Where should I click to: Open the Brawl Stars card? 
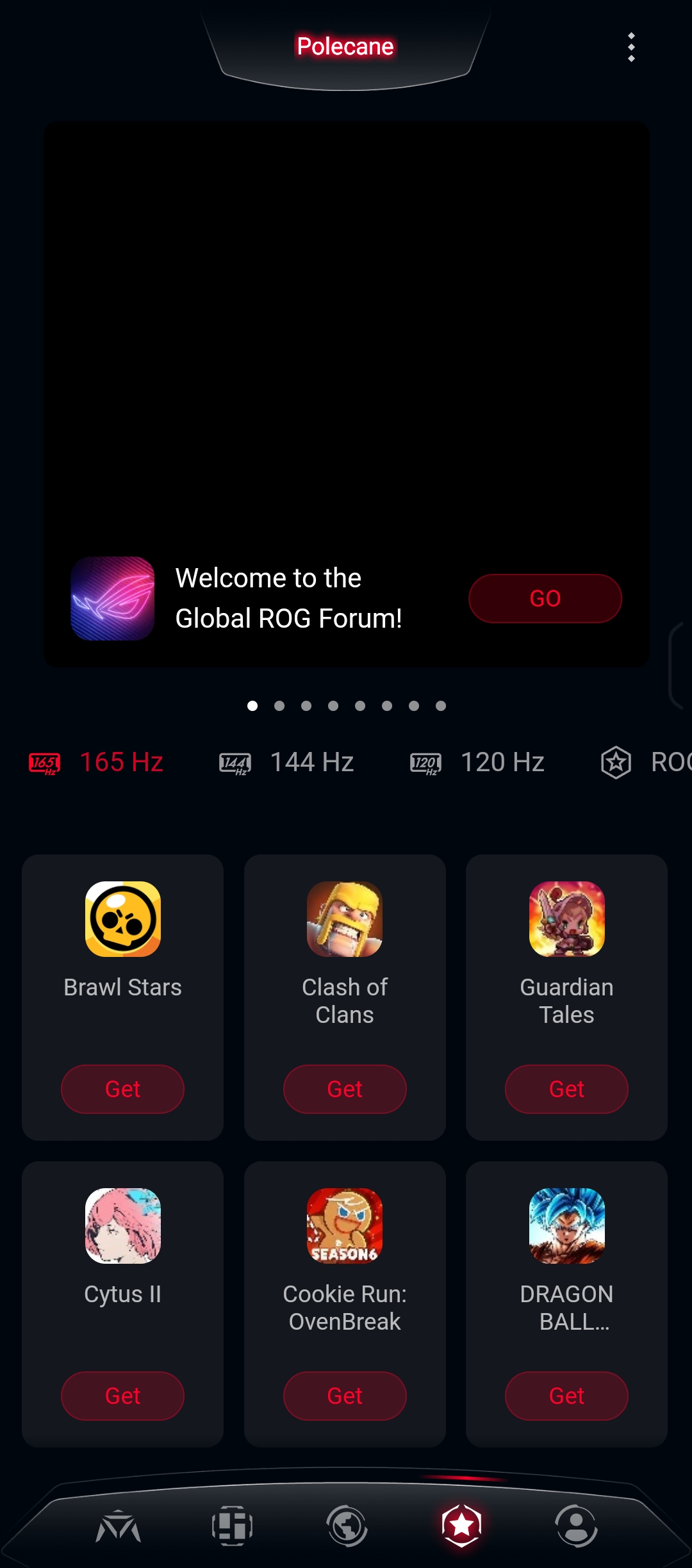coord(122,948)
